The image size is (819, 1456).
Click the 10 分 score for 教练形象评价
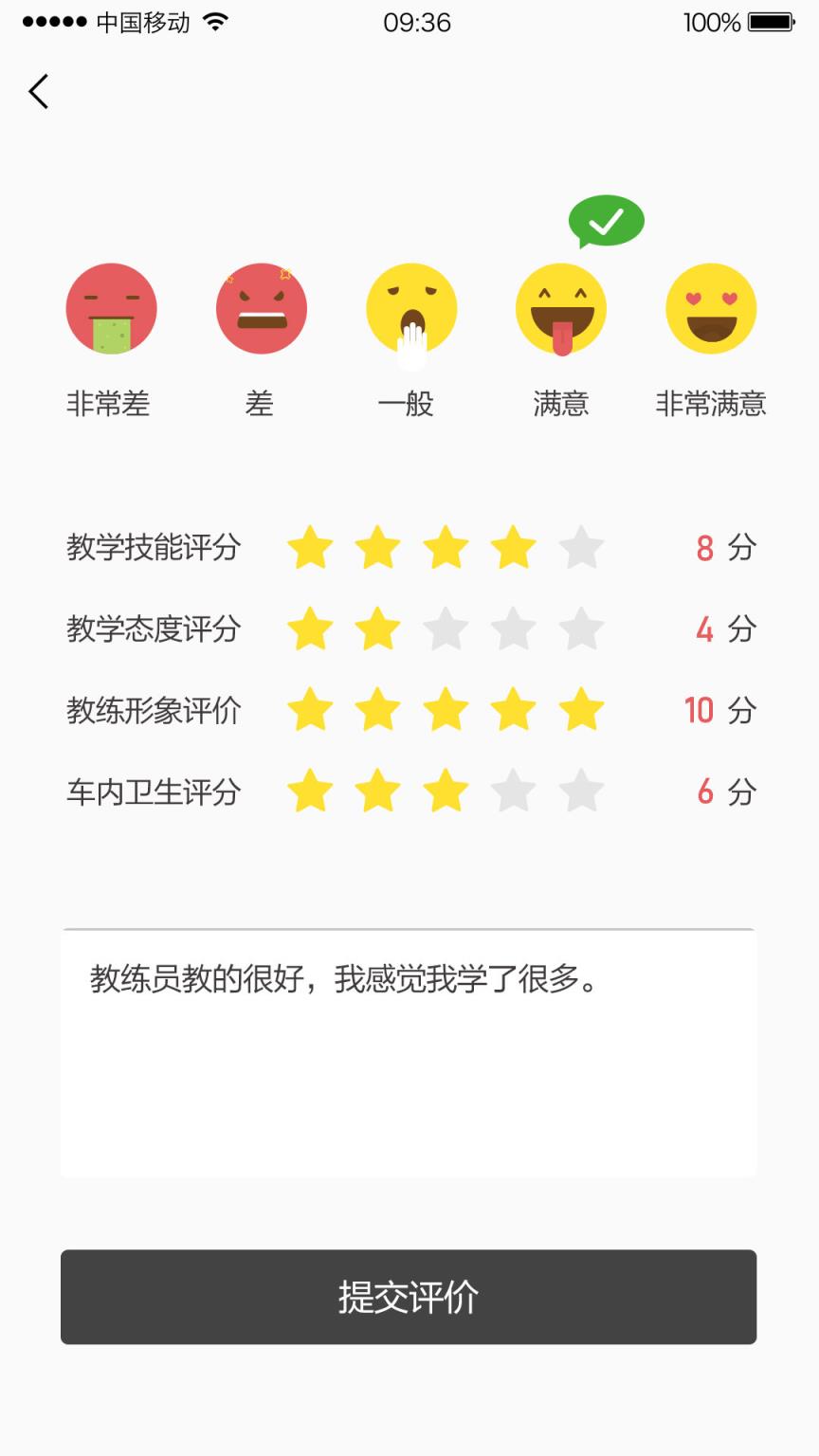coord(720,710)
